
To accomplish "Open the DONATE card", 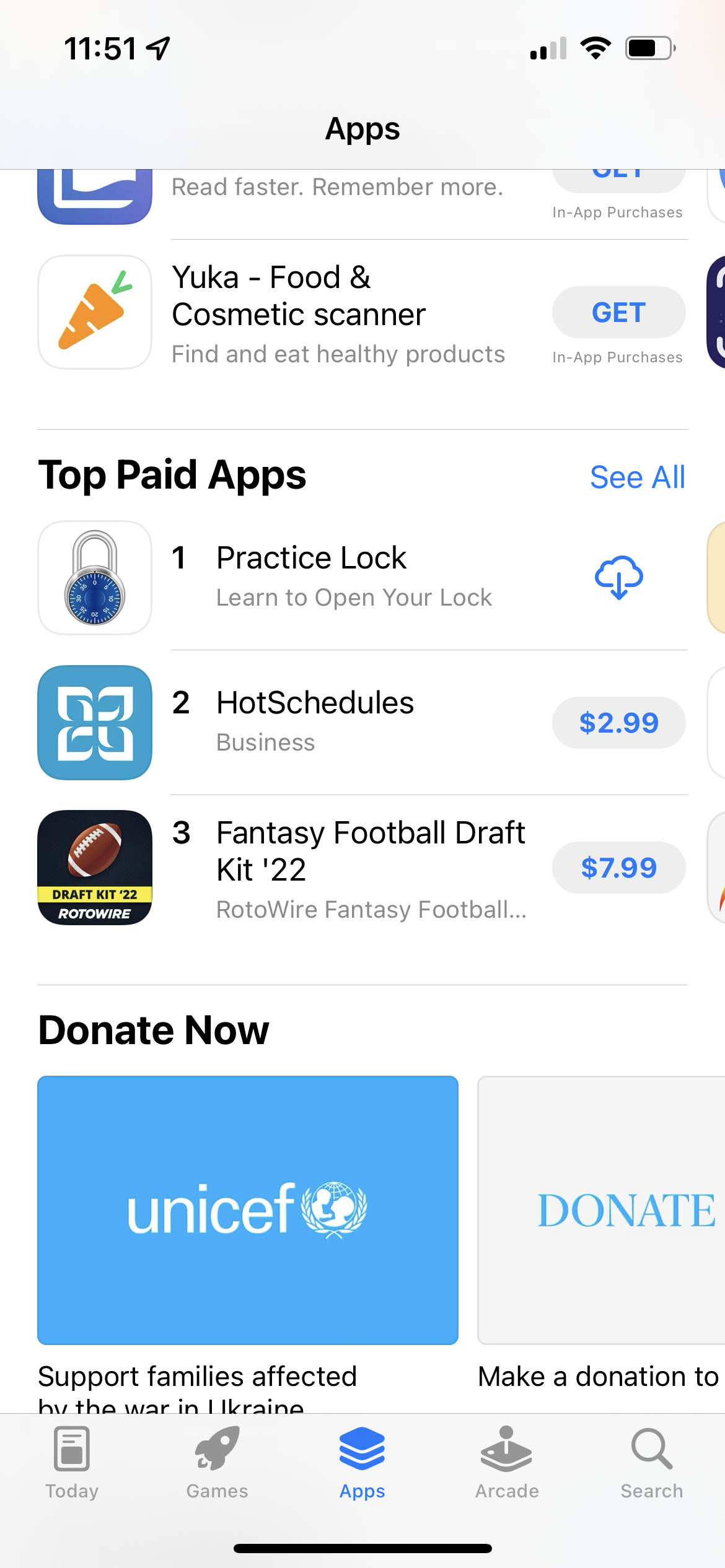I will pos(601,1210).
